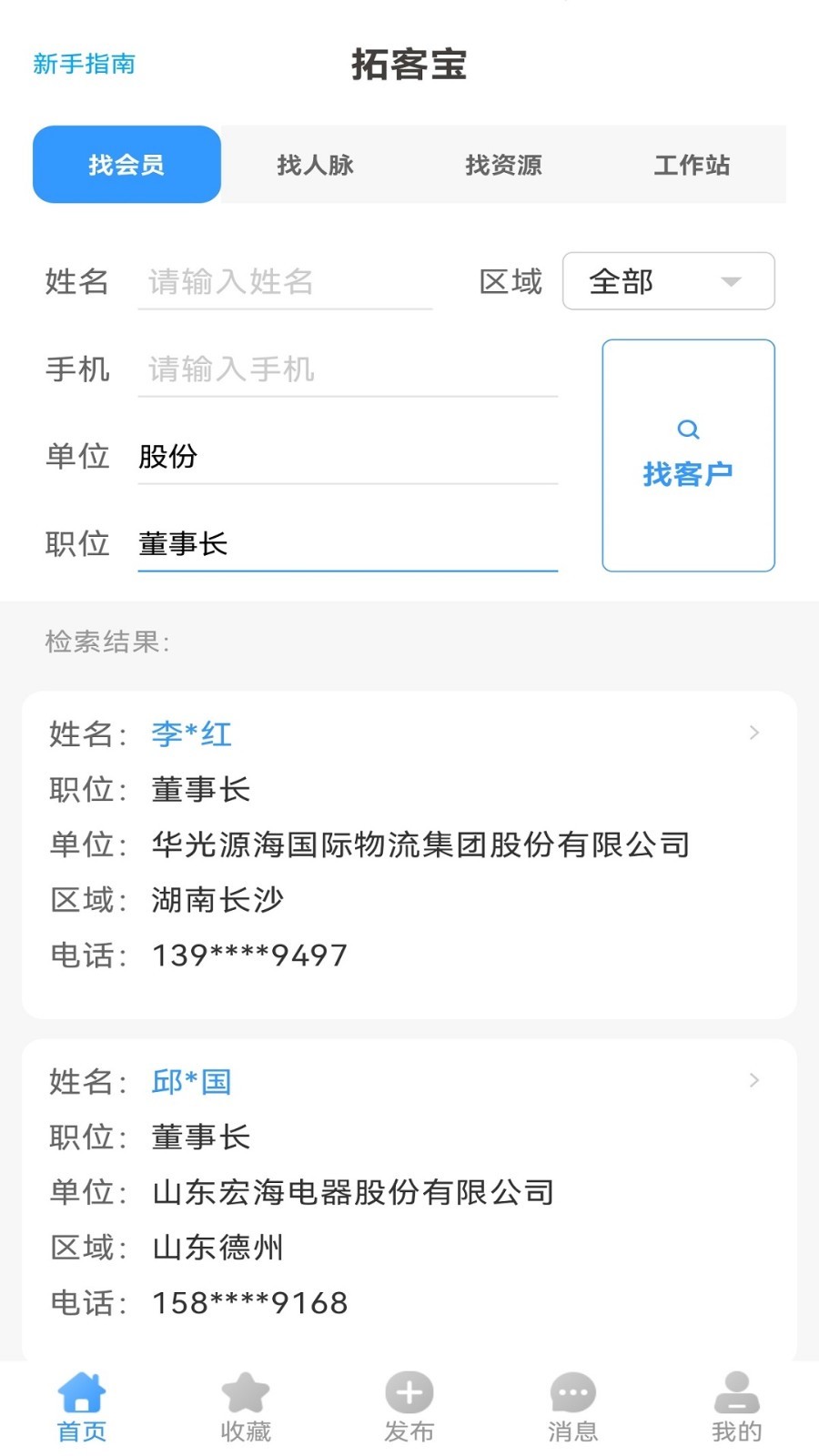Open the 收藏 favorites tab

coord(246,1407)
